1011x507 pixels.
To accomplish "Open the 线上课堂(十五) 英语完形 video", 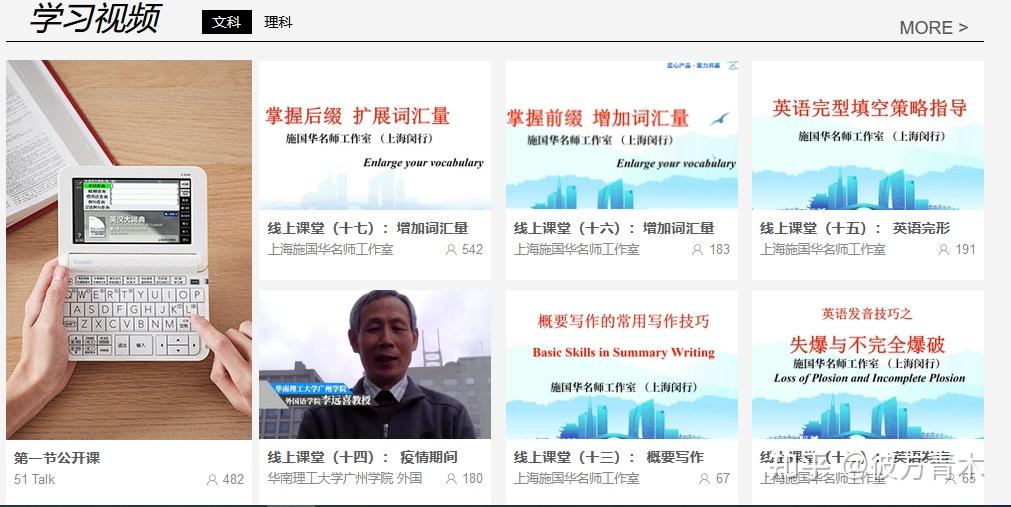I will 867,135.
